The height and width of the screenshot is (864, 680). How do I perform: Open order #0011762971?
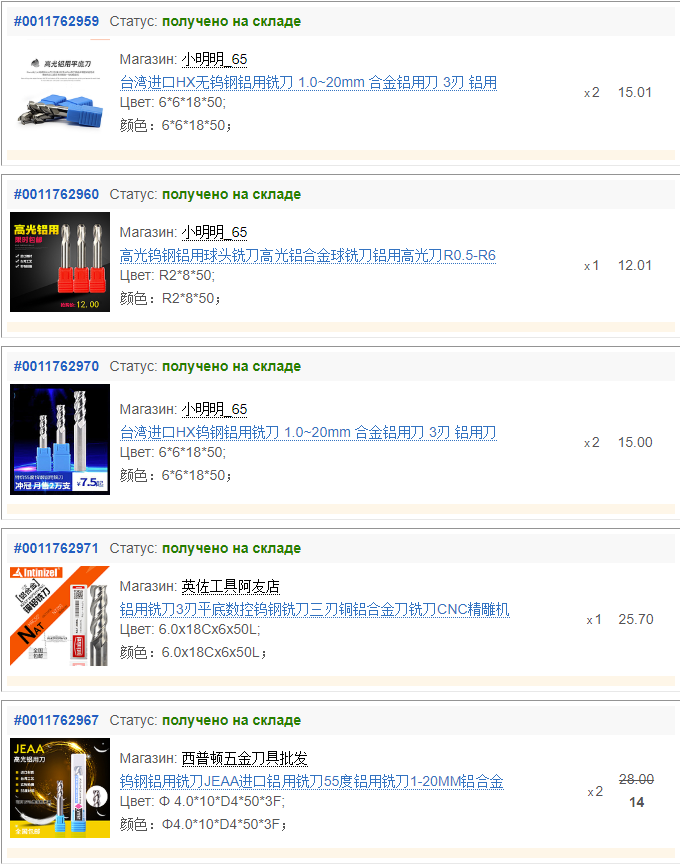point(56,548)
